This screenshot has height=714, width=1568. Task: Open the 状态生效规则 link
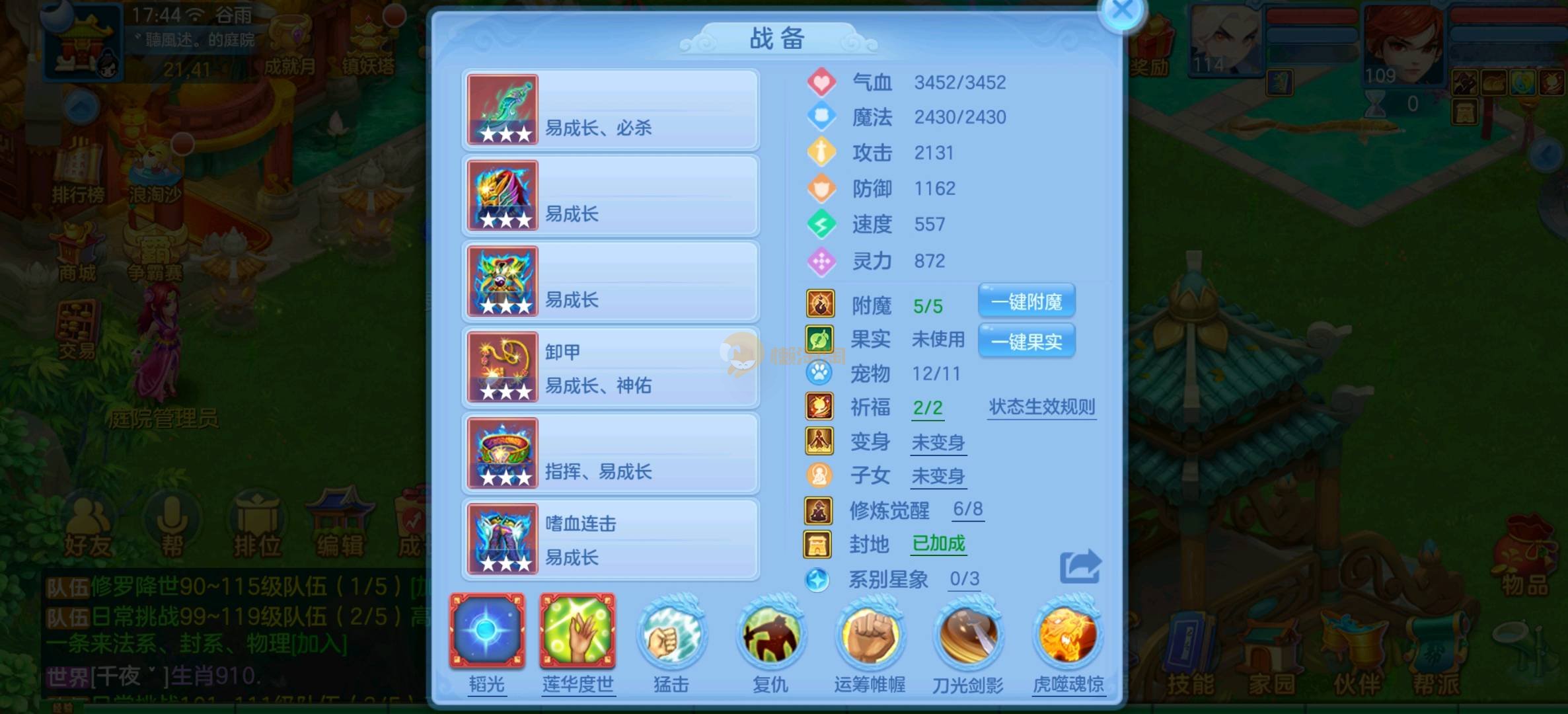(x=1042, y=407)
